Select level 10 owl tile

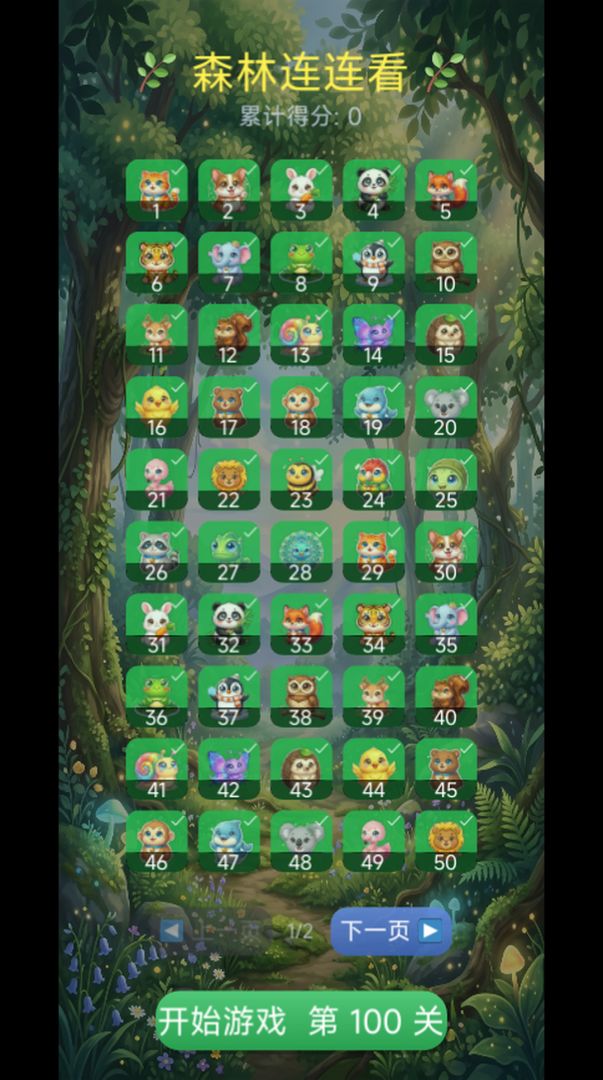[x=446, y=262]
